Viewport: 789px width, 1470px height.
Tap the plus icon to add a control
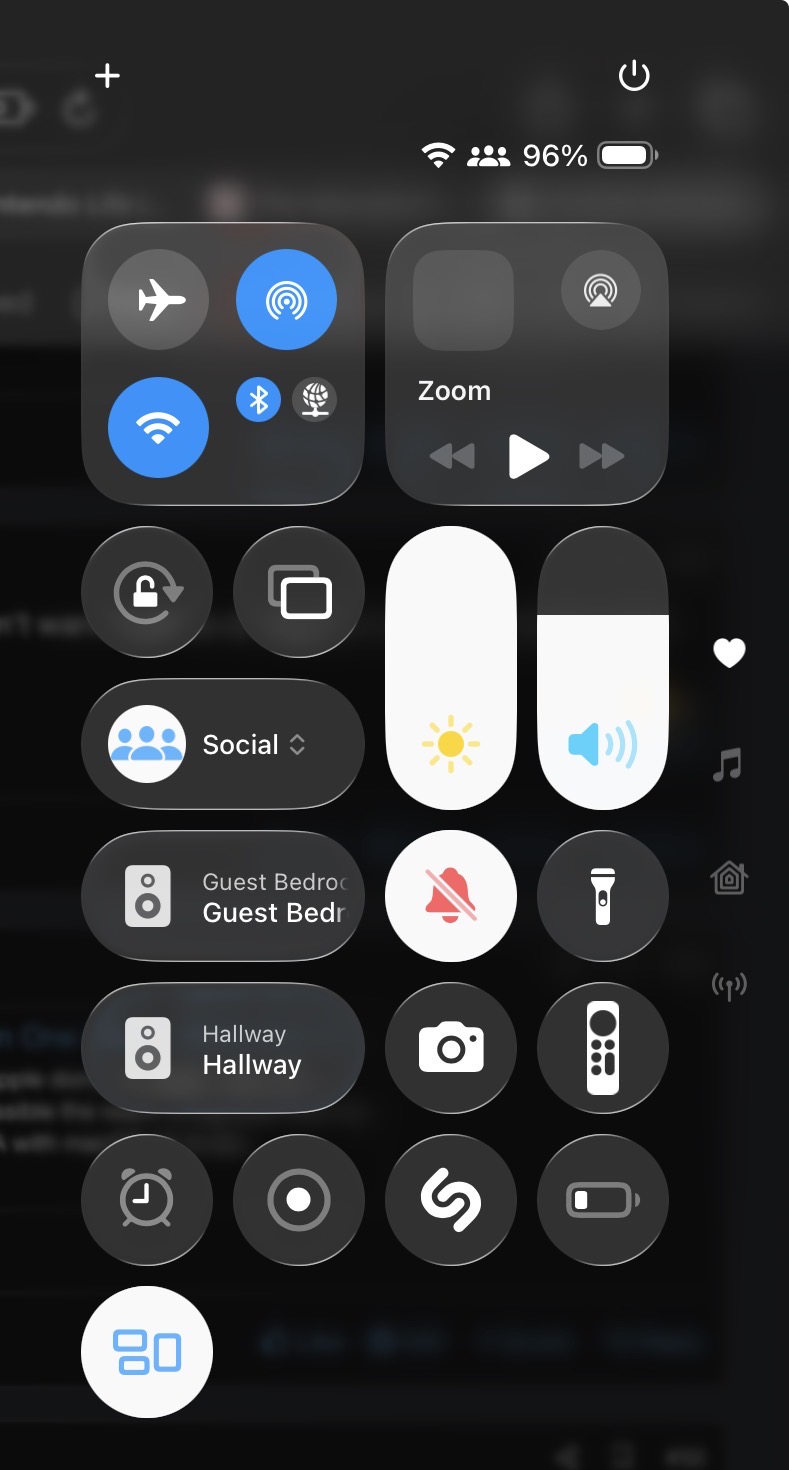click(107, 76)
